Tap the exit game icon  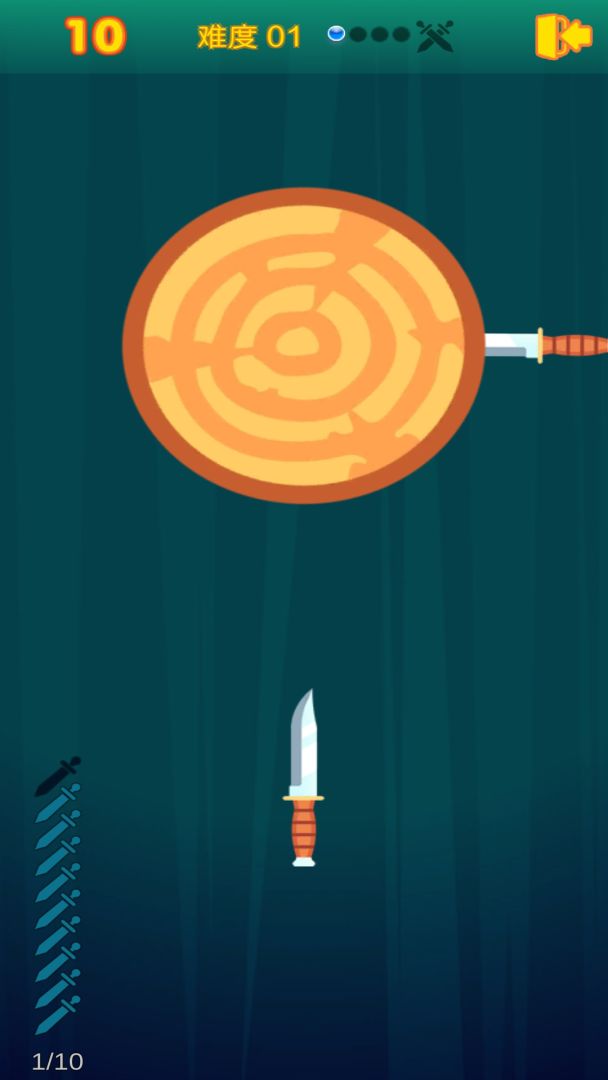pyautogui.click(x=563, y=36)
